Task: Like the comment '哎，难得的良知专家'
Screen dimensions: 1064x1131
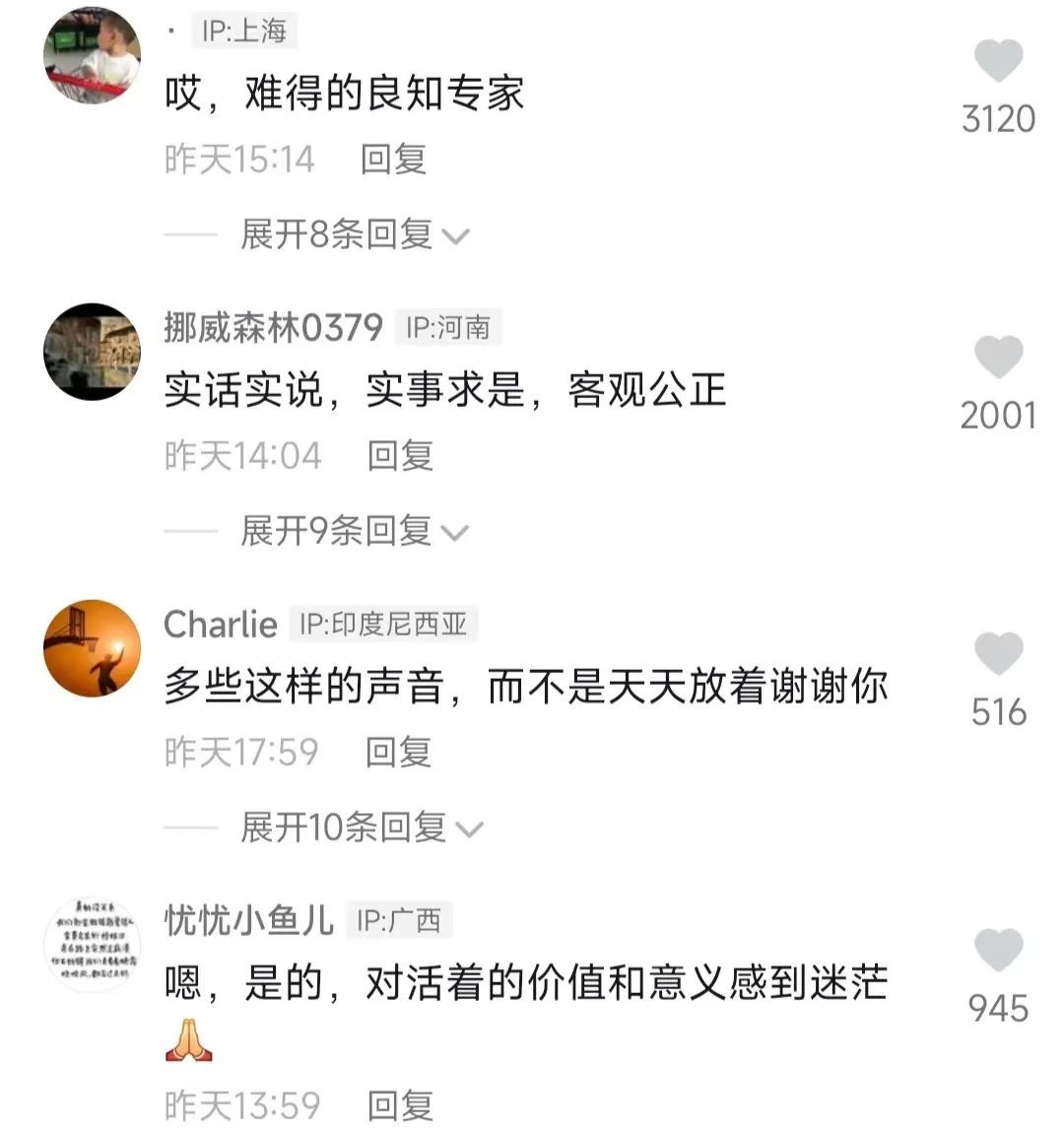Action: 998,63
